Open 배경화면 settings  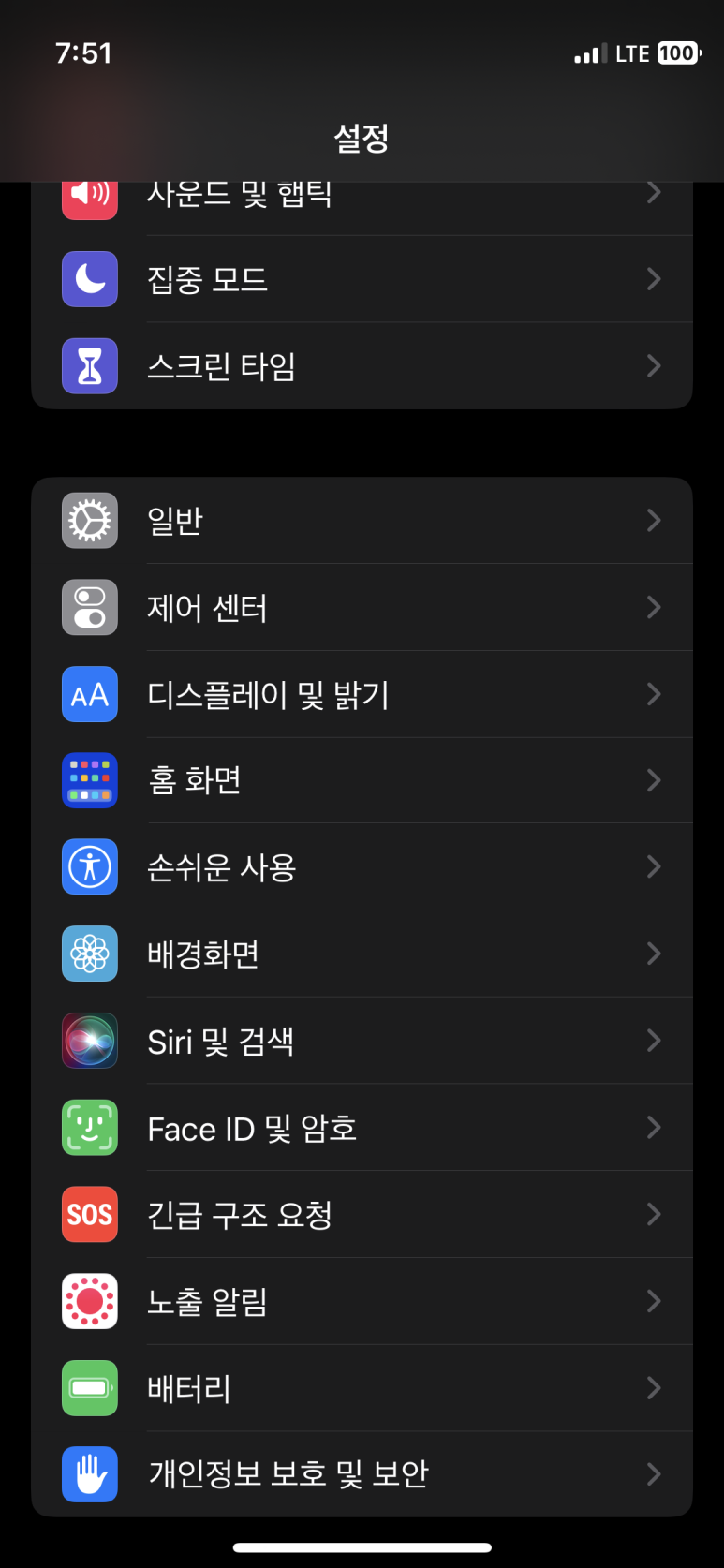362,954
